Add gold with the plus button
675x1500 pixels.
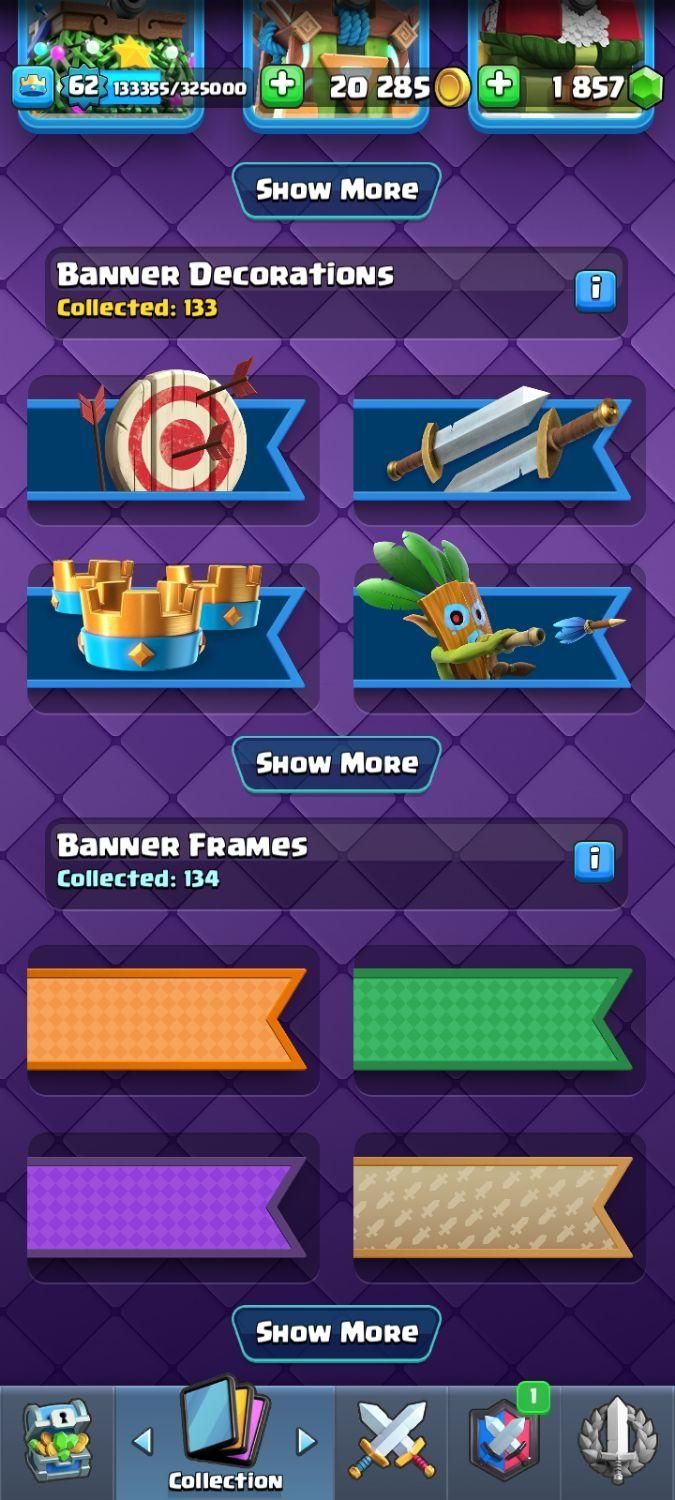pos(282,87)
